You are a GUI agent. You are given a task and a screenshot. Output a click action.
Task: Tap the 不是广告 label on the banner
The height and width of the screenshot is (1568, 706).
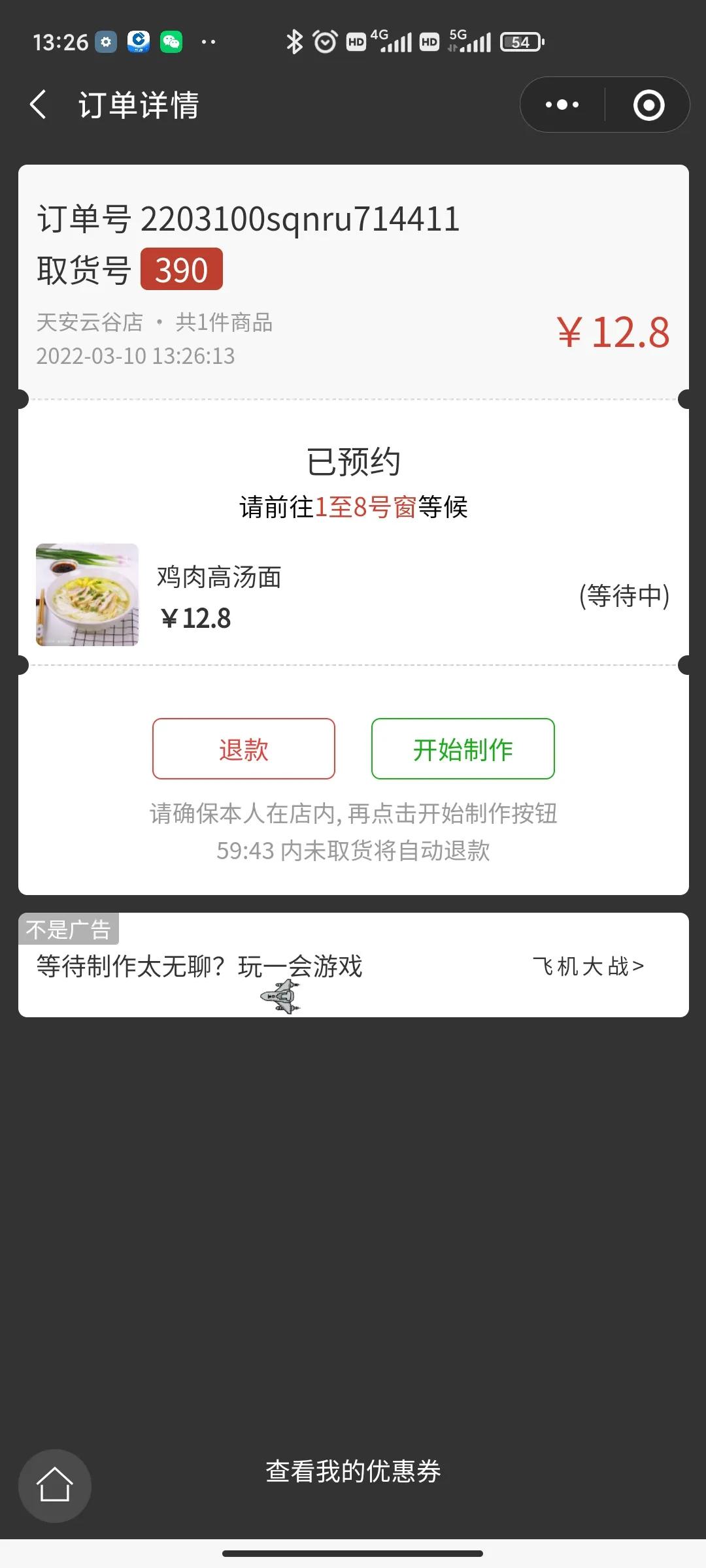click(69, 927)
